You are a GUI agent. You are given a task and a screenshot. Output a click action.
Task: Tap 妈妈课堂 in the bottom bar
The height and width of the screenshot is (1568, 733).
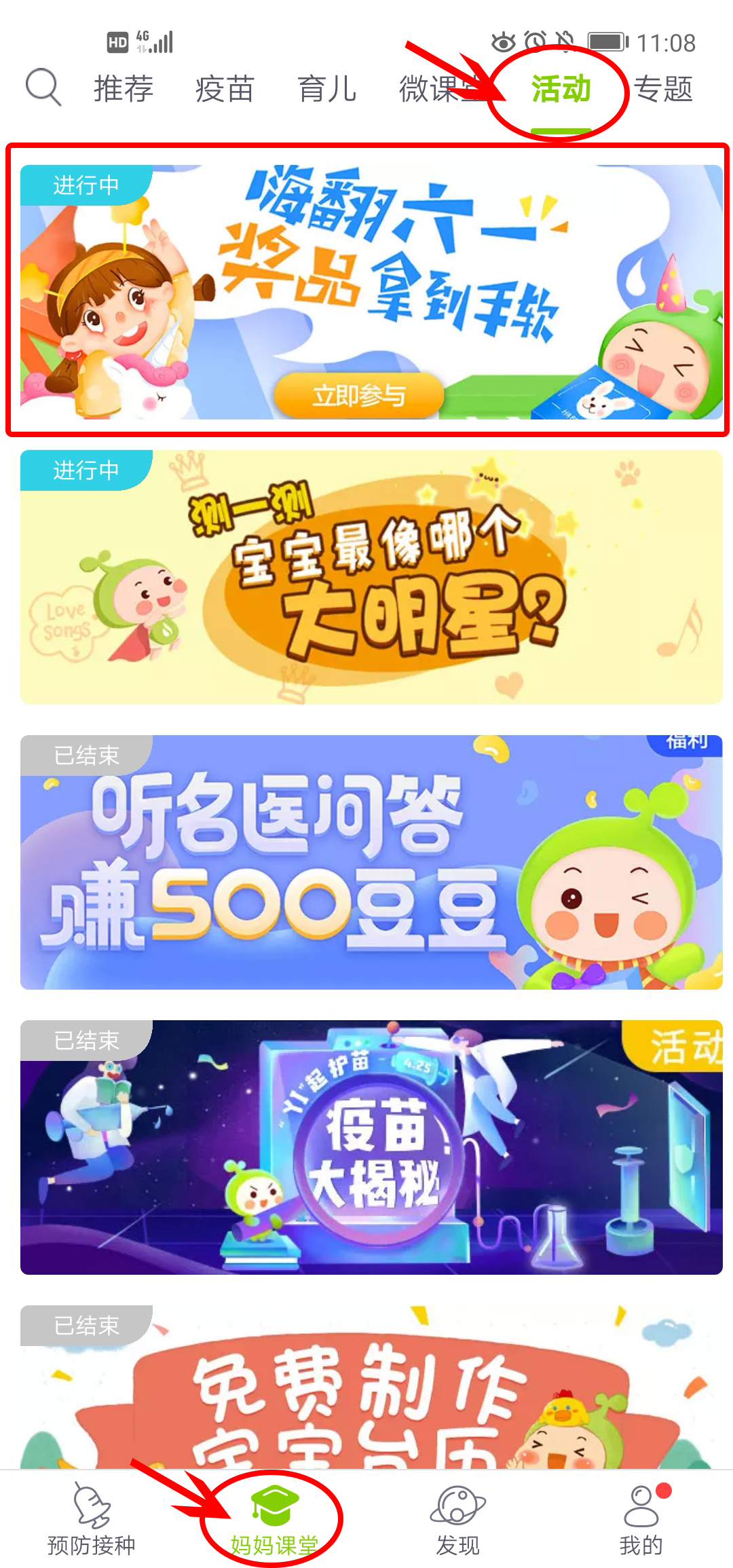pos(274,1520)
